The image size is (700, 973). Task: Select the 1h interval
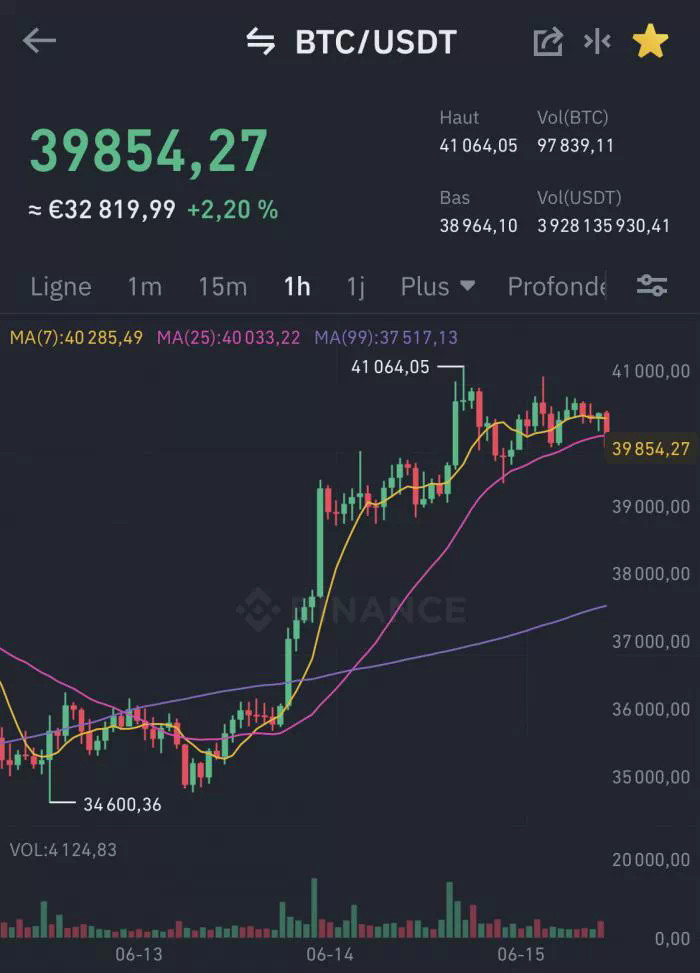(296, 287)
